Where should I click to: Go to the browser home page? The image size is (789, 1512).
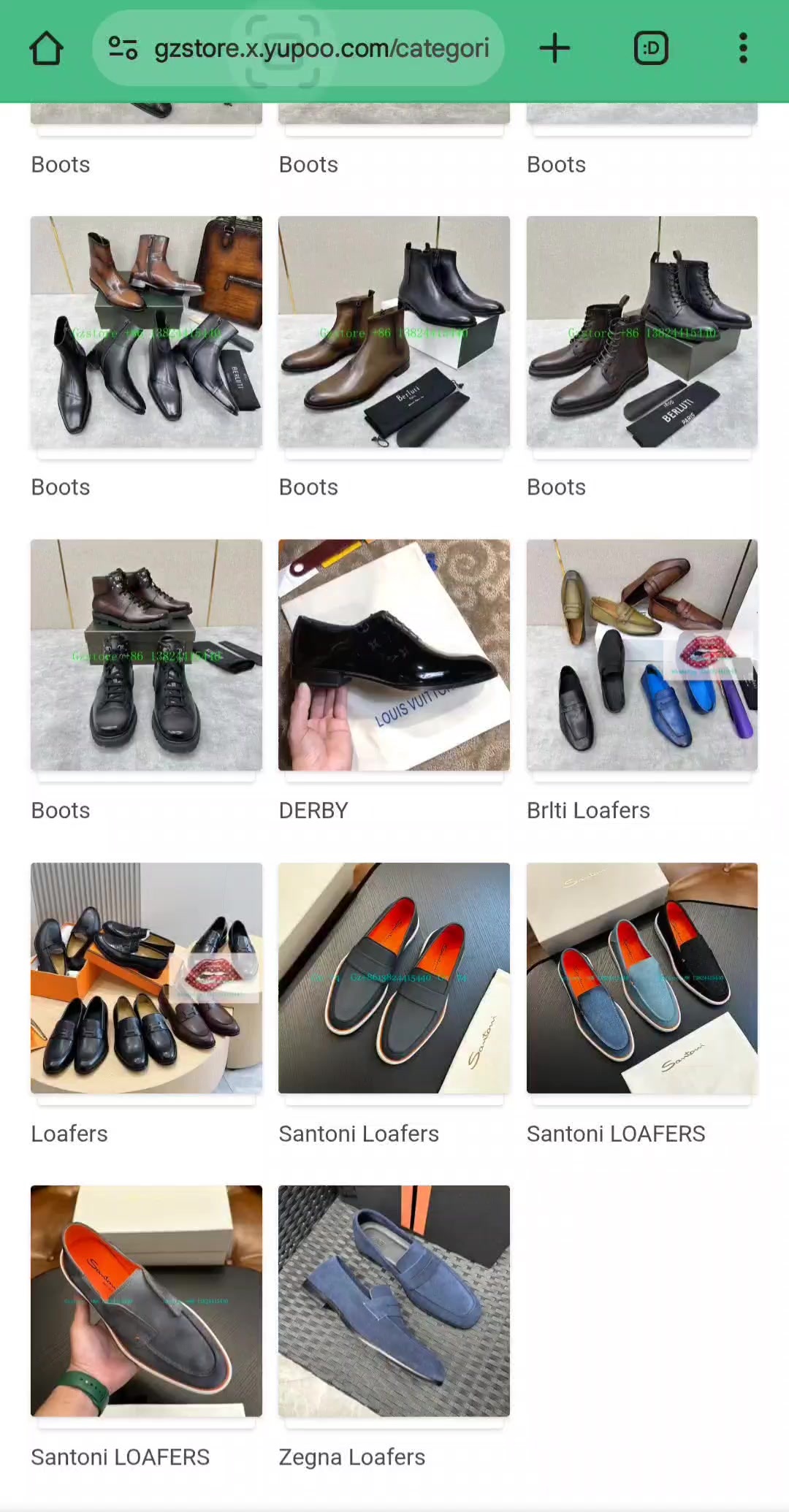[46, 49]
